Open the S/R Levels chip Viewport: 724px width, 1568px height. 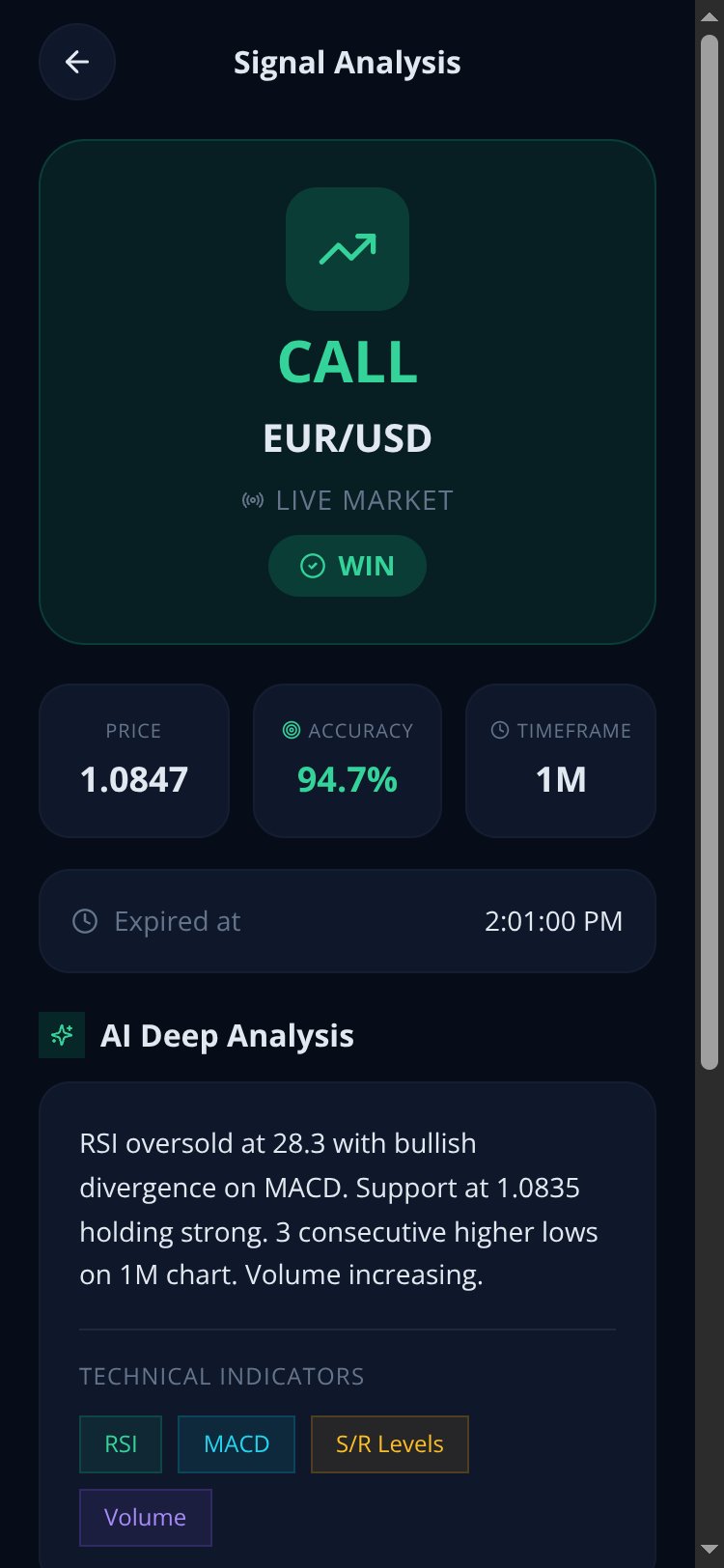[x=390, y=1444]
